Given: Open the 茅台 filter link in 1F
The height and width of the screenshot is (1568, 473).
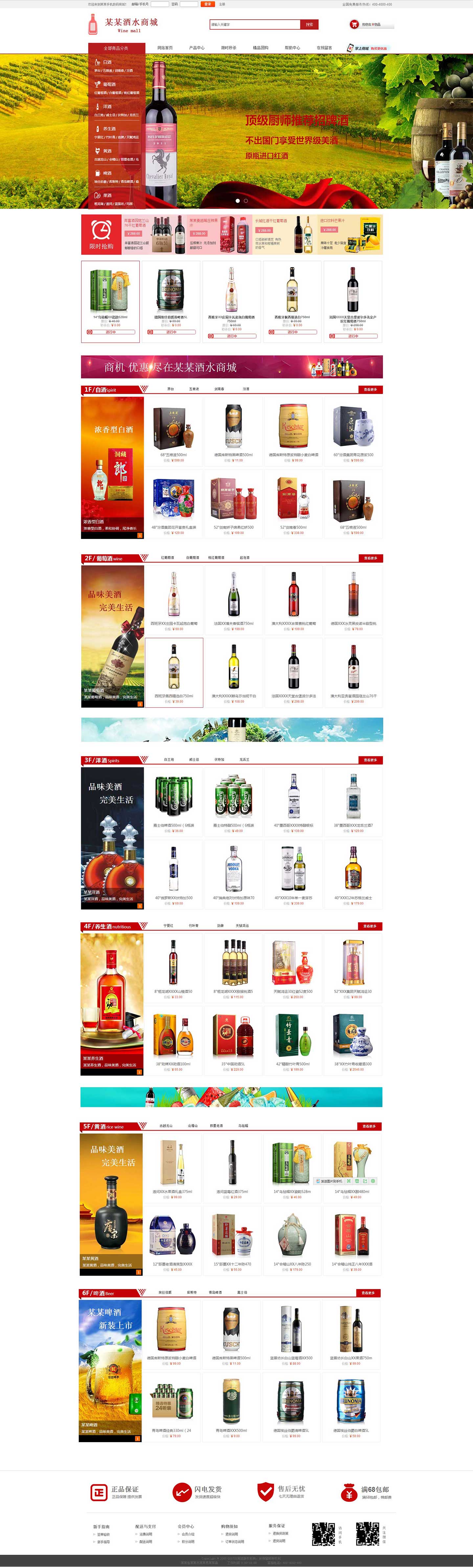Looking at the screenshot, I should (x=170, y=389).
